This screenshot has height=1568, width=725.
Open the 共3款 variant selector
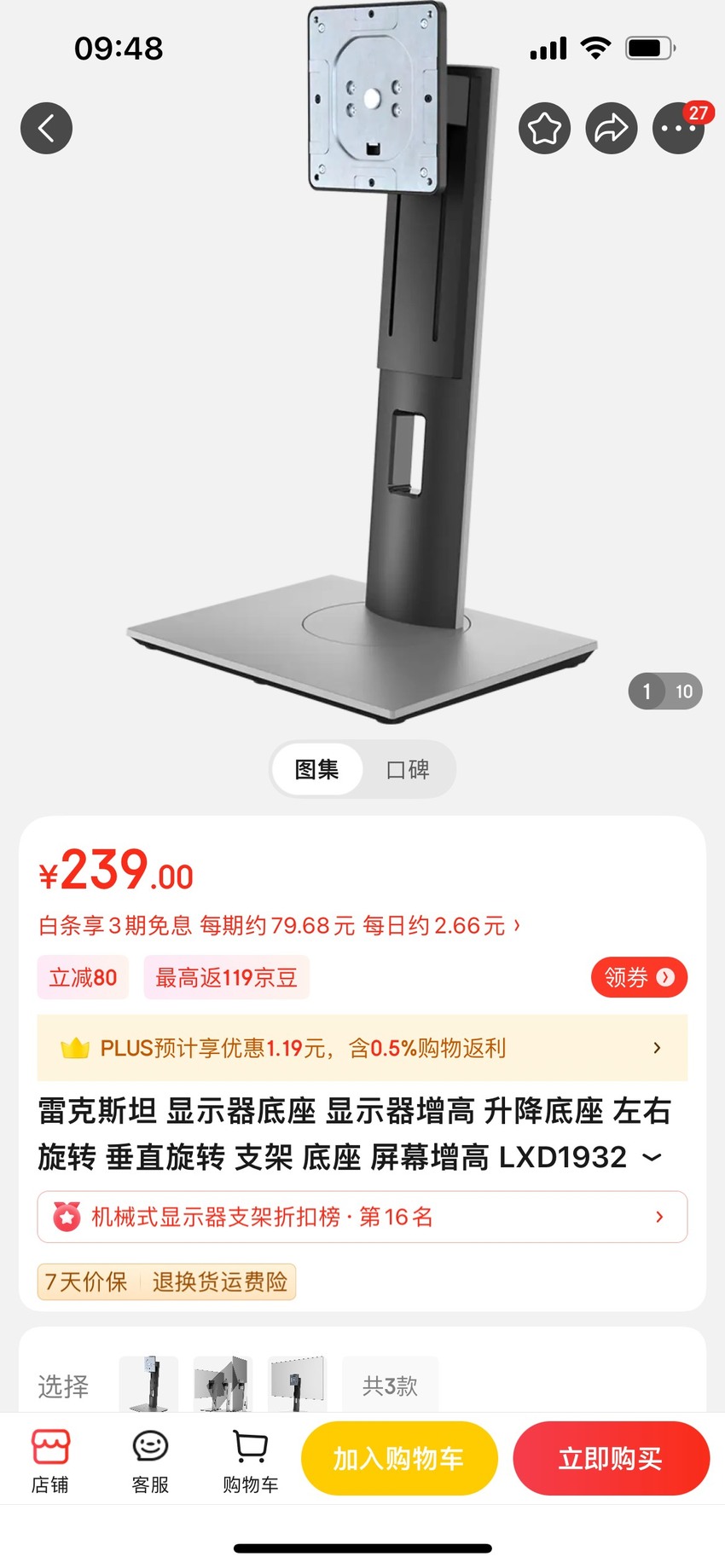[391, 1386]
